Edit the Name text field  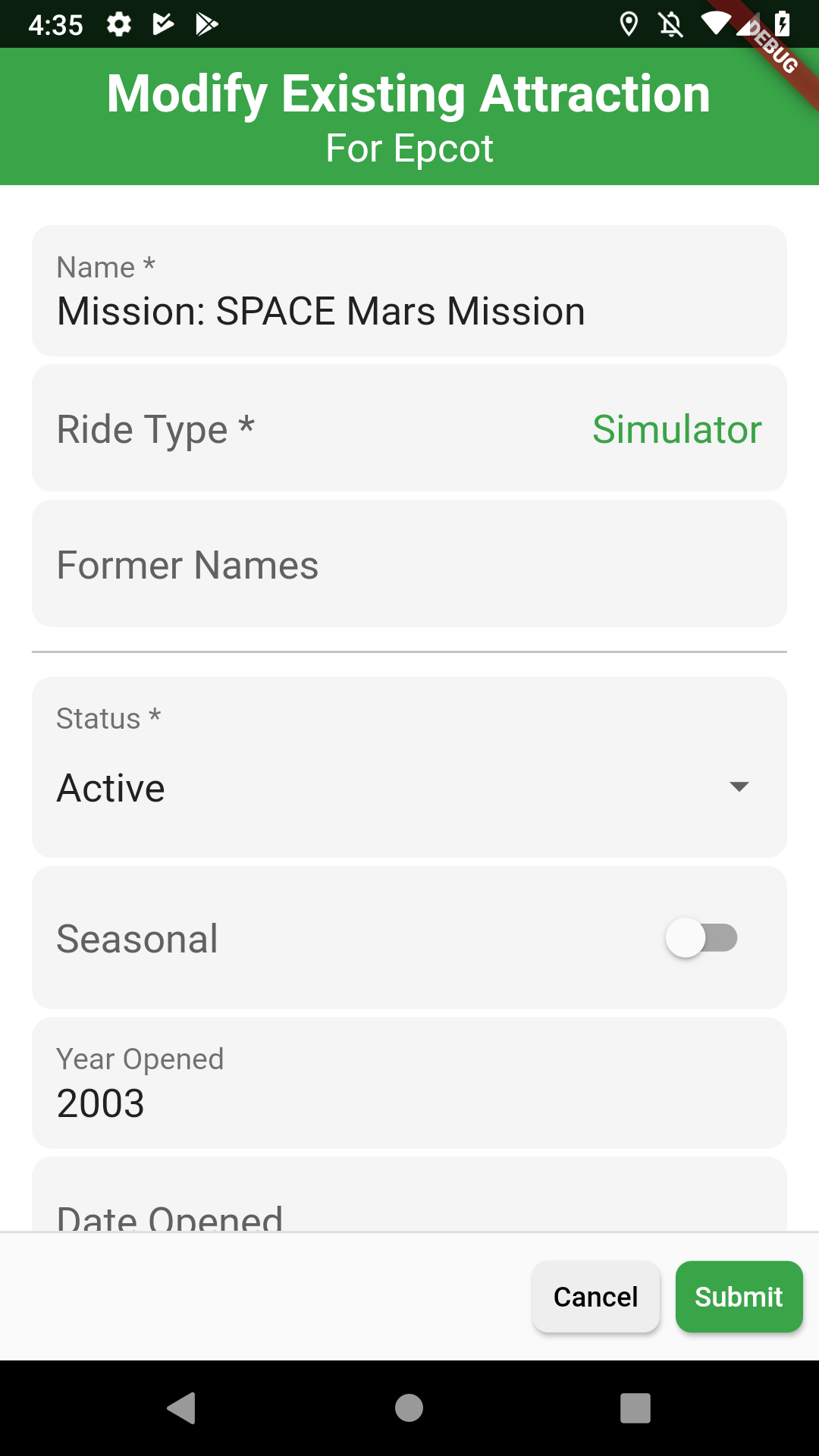click(x=409, y=311)
